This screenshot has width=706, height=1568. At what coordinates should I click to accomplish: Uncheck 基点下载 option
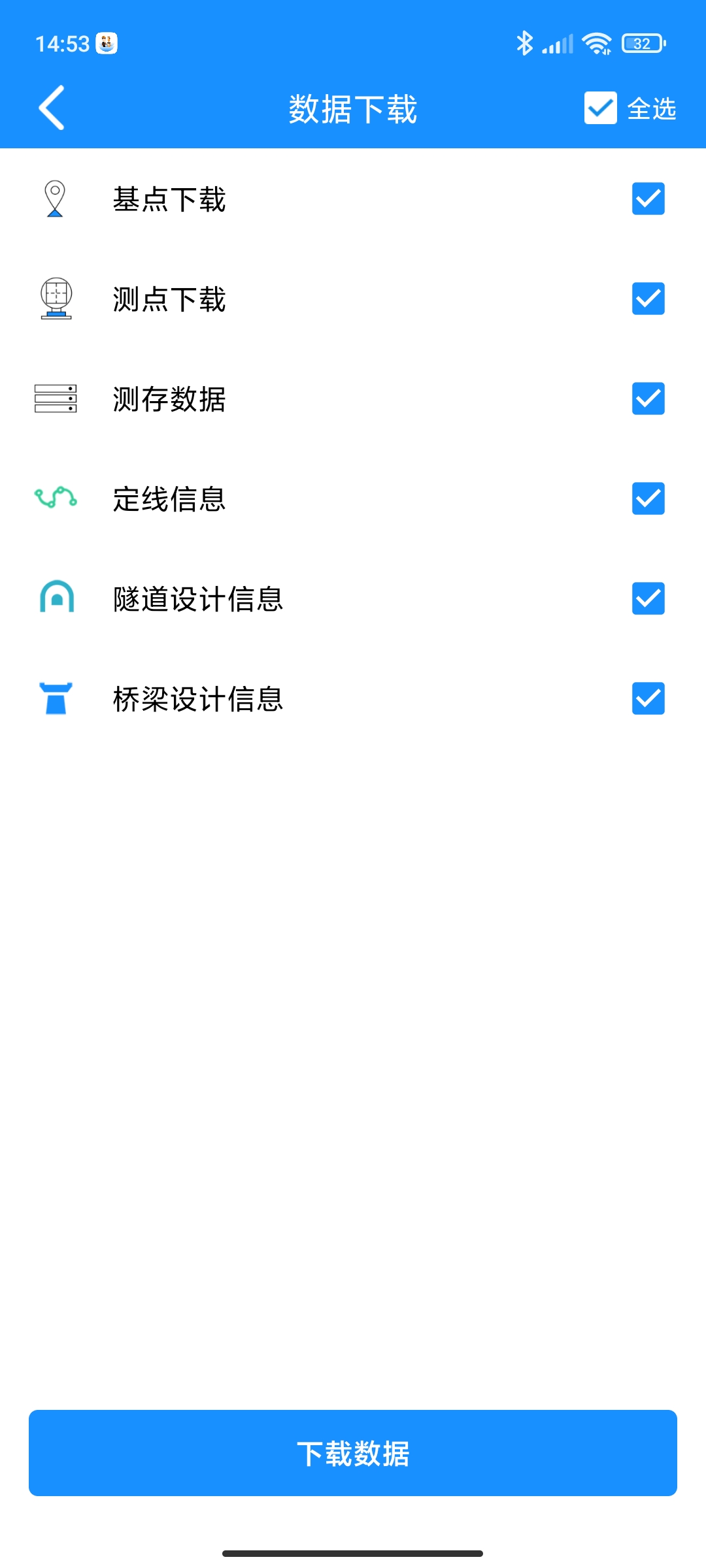pyautogui.click(x=648, y=199)
